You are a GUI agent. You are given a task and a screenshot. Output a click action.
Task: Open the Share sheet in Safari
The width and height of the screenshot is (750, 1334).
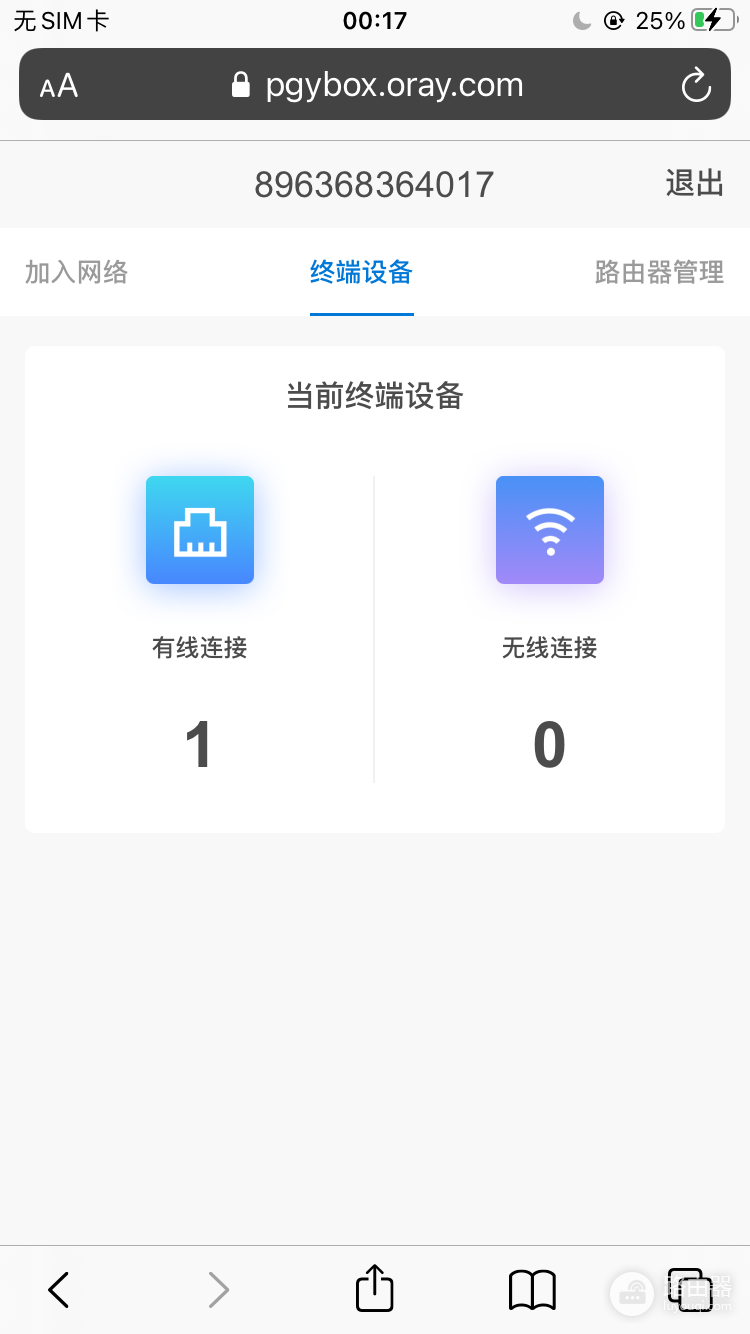[373, 1289]
